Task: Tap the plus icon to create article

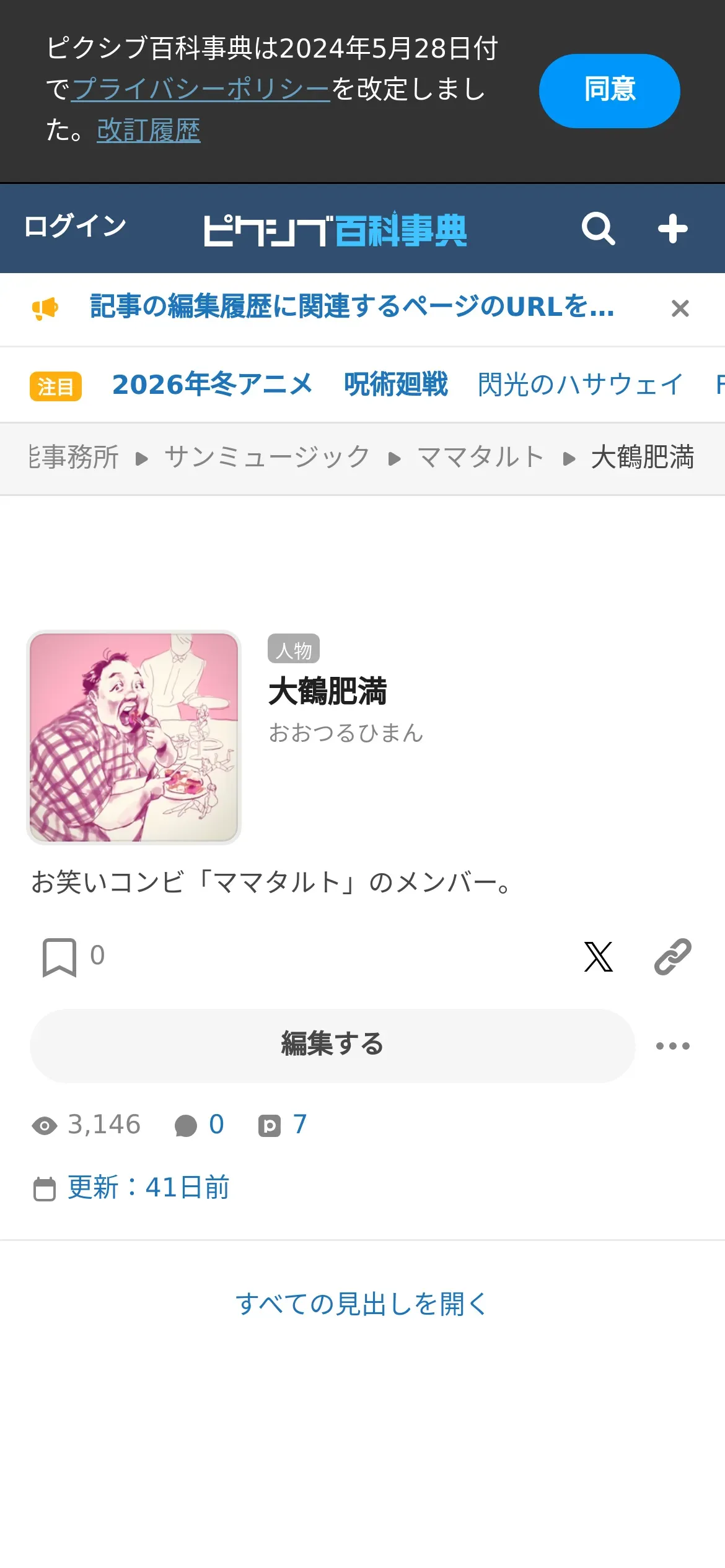Action: (x=672, y=229)
